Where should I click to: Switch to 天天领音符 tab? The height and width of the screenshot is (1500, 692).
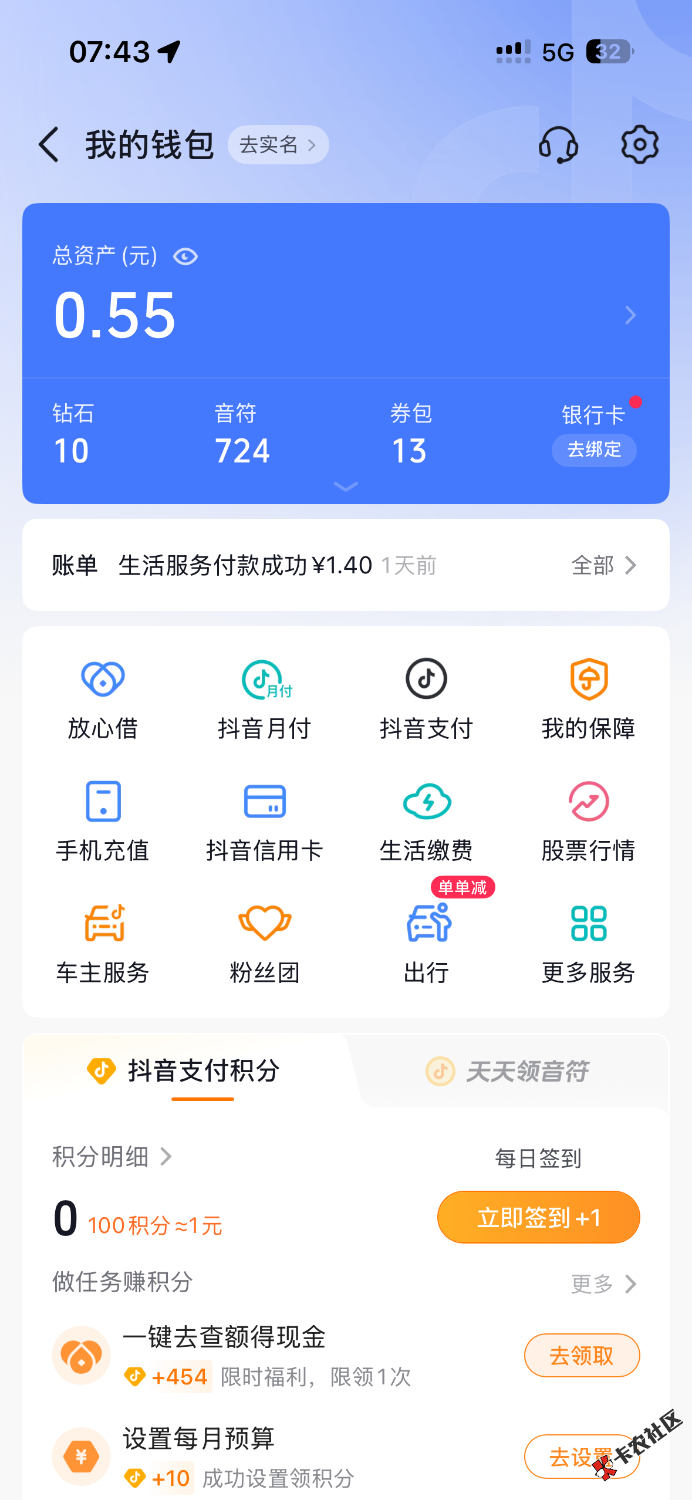coord(508,1072)
